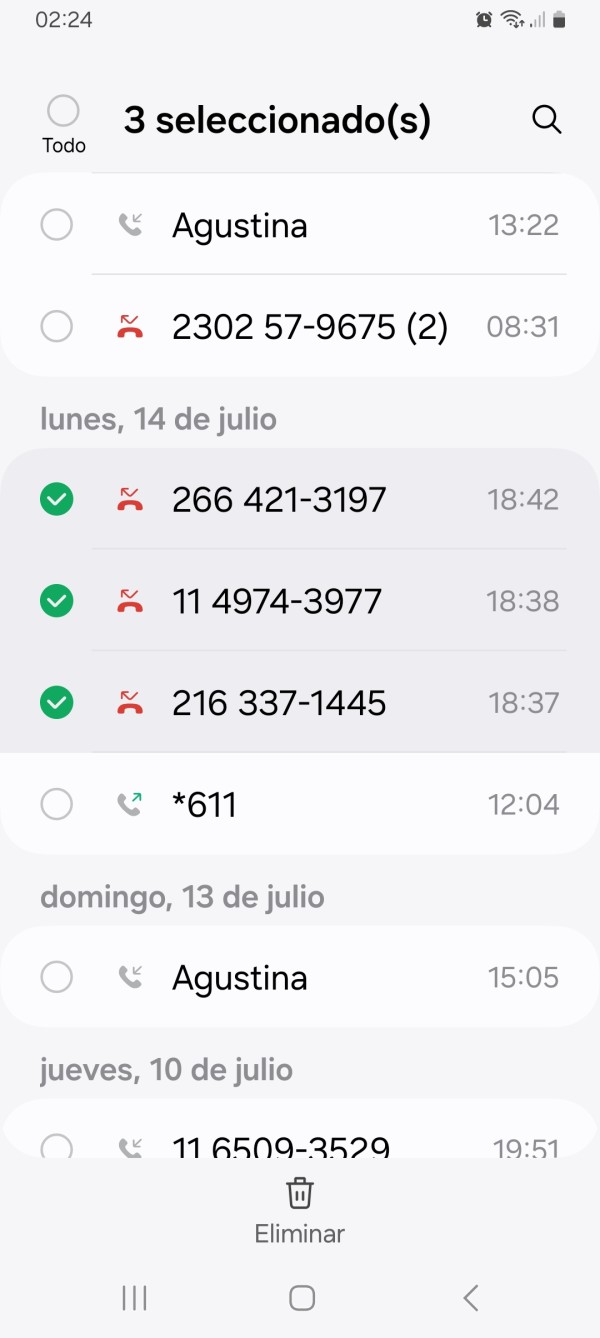This screenshot has width=600, height=1338.
Task: Open the search magnifier icon
Action: click(x=546, y=120)
